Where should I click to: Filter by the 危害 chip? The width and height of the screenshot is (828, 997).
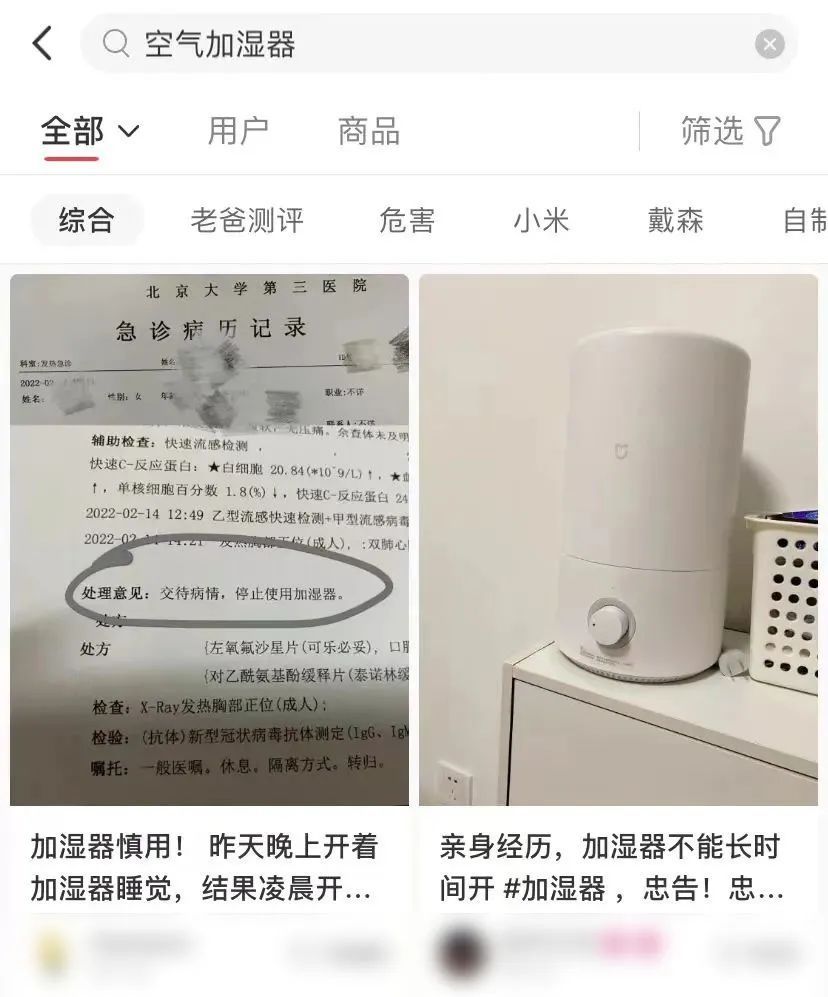tap(407, 220)
